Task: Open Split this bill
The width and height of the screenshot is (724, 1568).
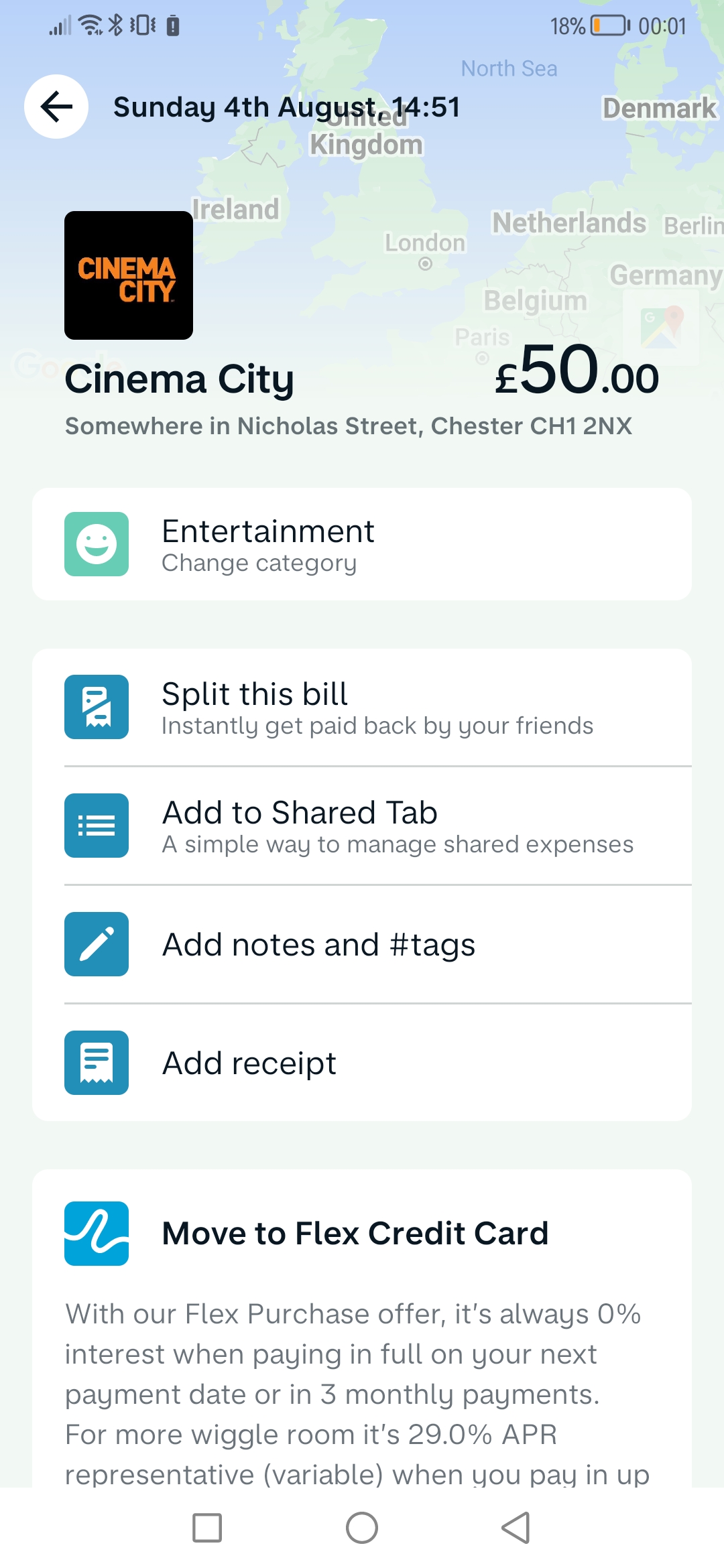Action: click(x=362, y=708)
